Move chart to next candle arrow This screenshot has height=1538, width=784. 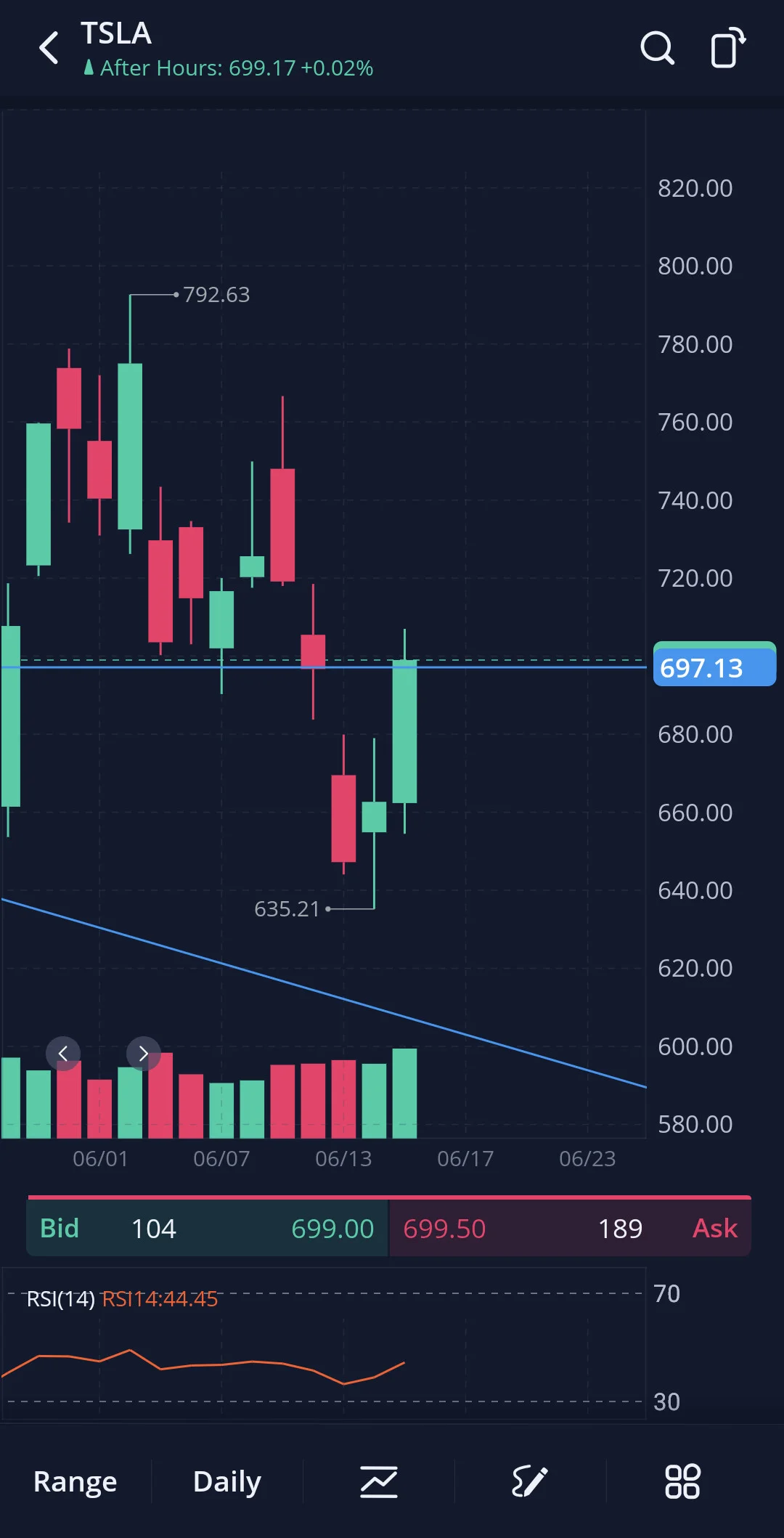click(x=144, y=1054)
